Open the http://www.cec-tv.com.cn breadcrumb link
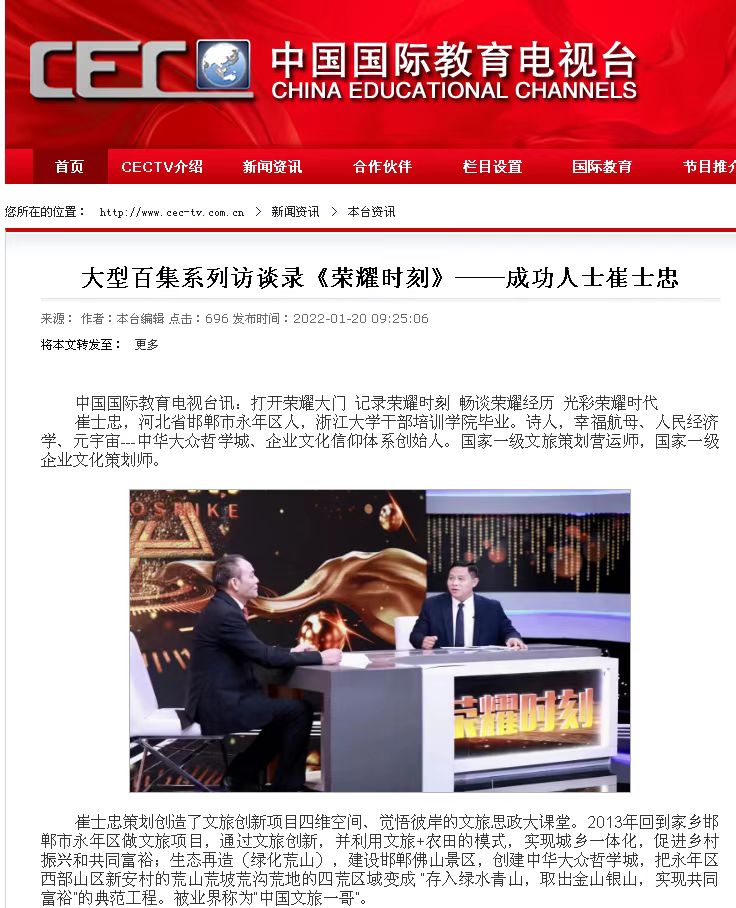The width and height of the screenshot is (736, 908). (172, 212)
